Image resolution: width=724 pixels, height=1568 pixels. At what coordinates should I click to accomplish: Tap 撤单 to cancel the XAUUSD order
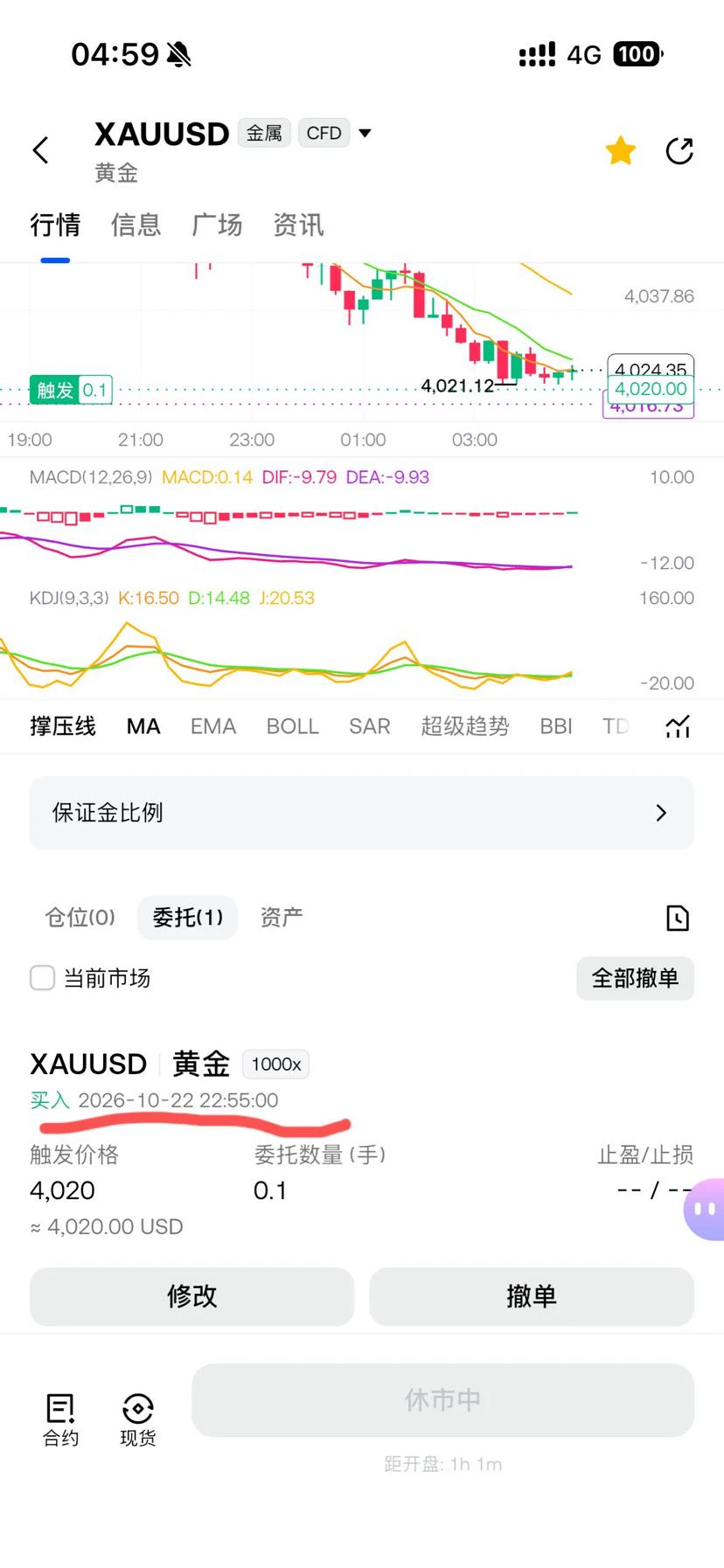tap(532, 1296)
